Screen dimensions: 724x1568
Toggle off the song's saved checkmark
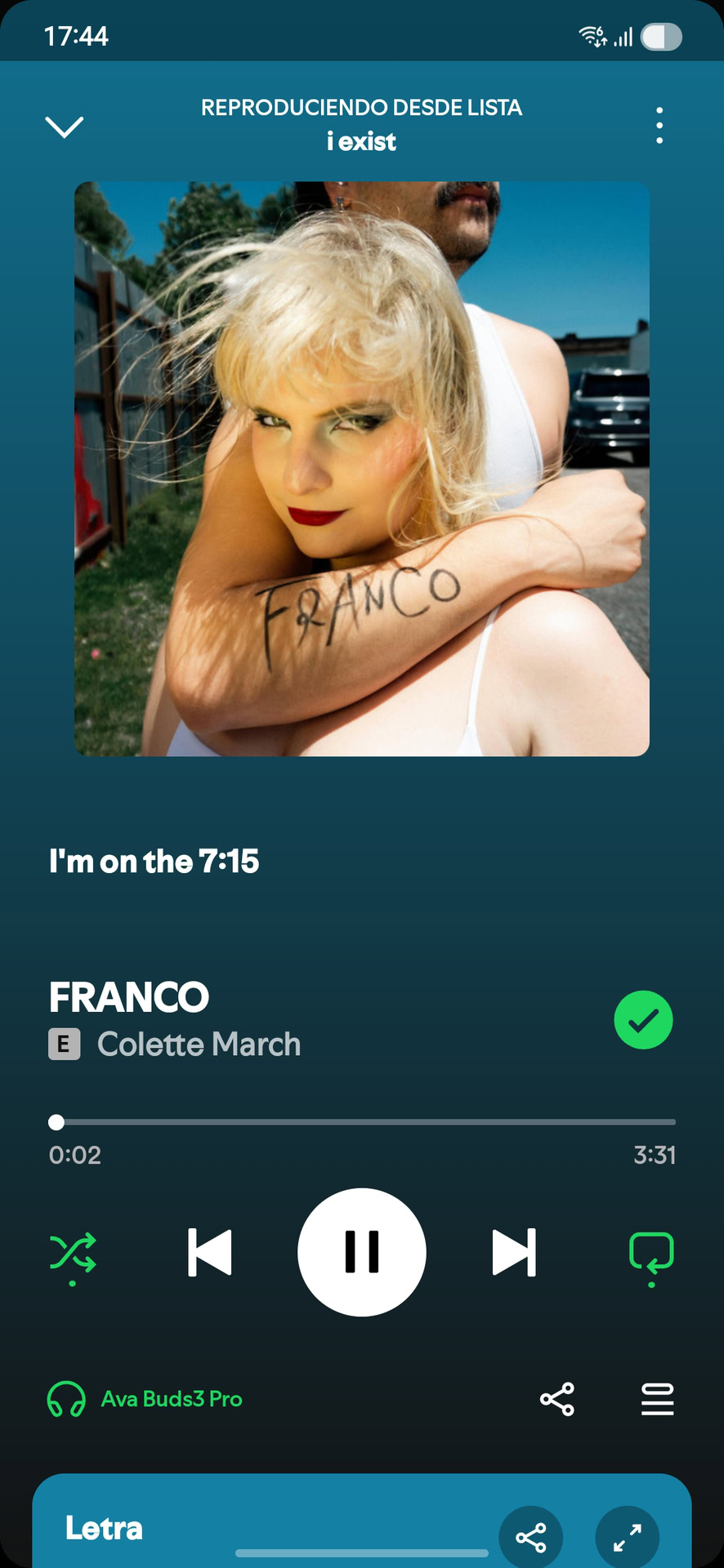644,1019
